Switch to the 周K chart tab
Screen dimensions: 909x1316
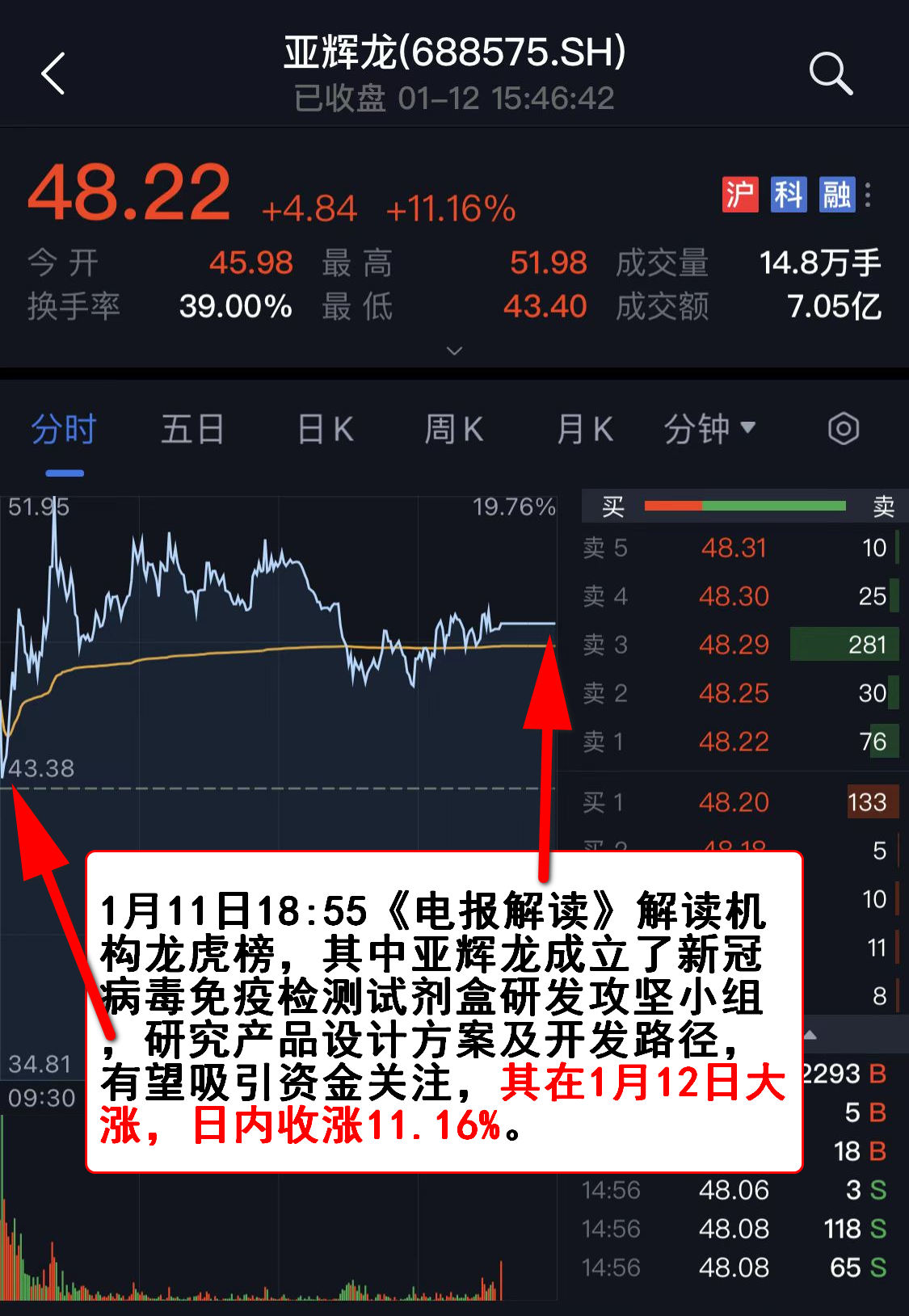pyautogui.click(x=454, y=429)
